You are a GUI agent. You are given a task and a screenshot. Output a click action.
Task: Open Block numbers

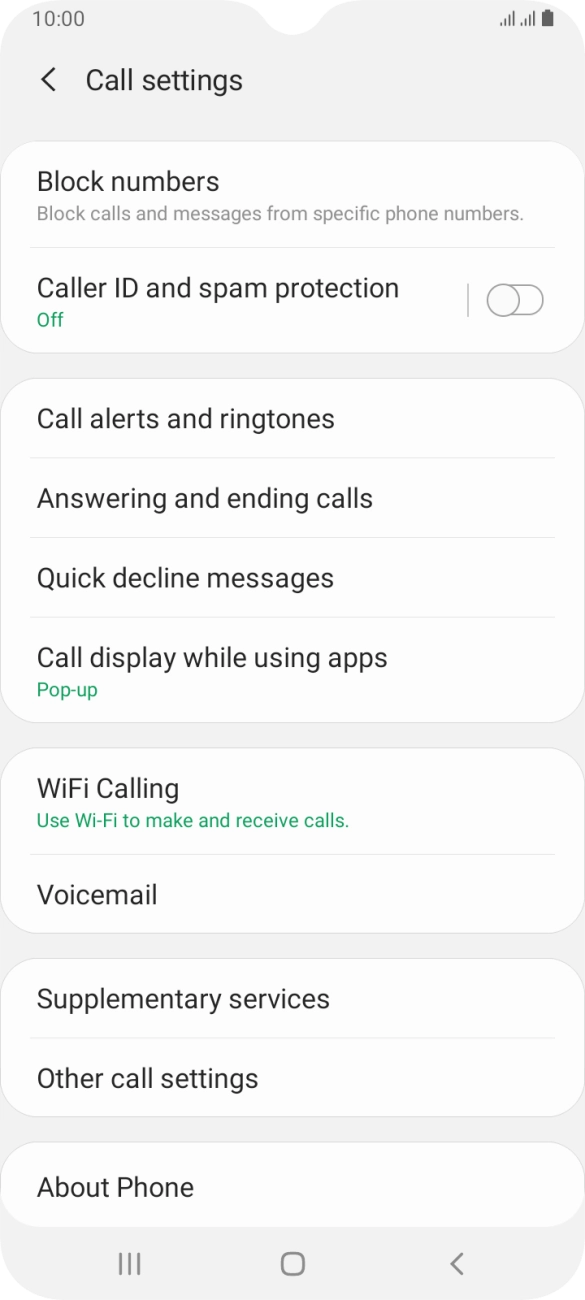coord(292,195)
